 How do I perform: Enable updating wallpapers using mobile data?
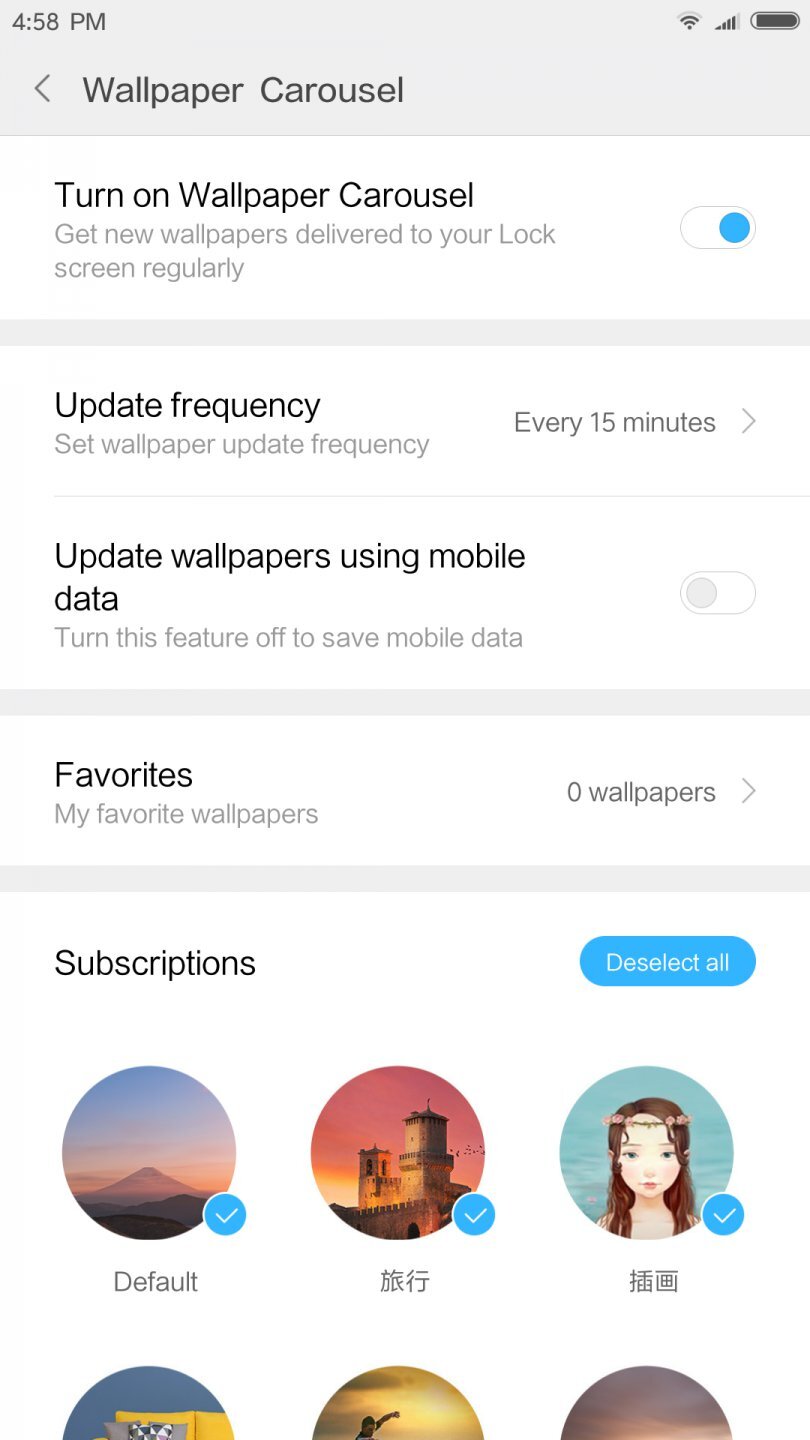click(717, 593)
